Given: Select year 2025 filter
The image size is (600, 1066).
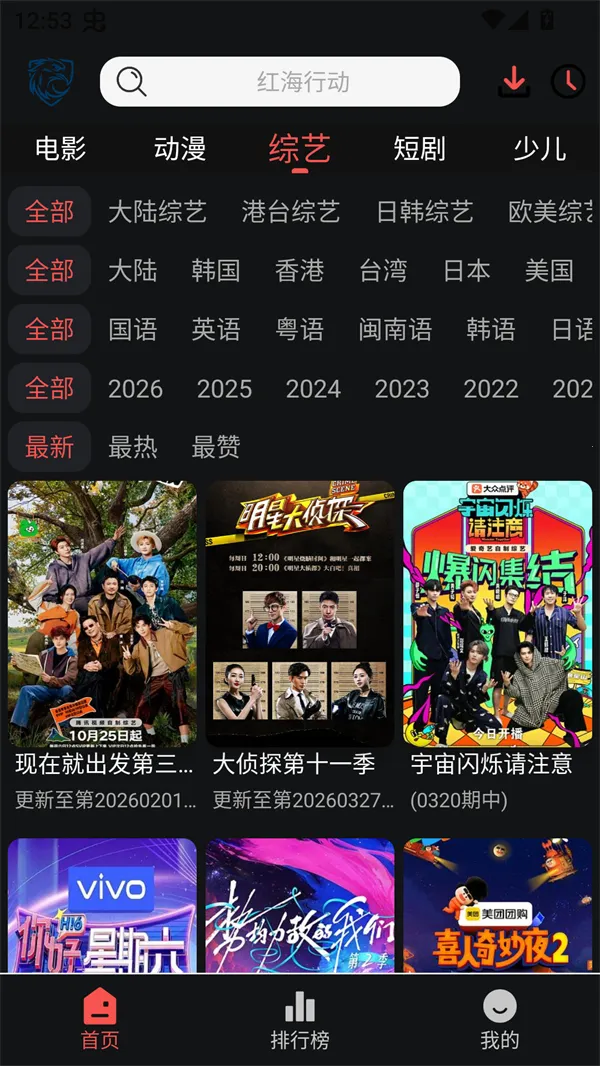Looking at the screenshot, I should pos(224,388).
